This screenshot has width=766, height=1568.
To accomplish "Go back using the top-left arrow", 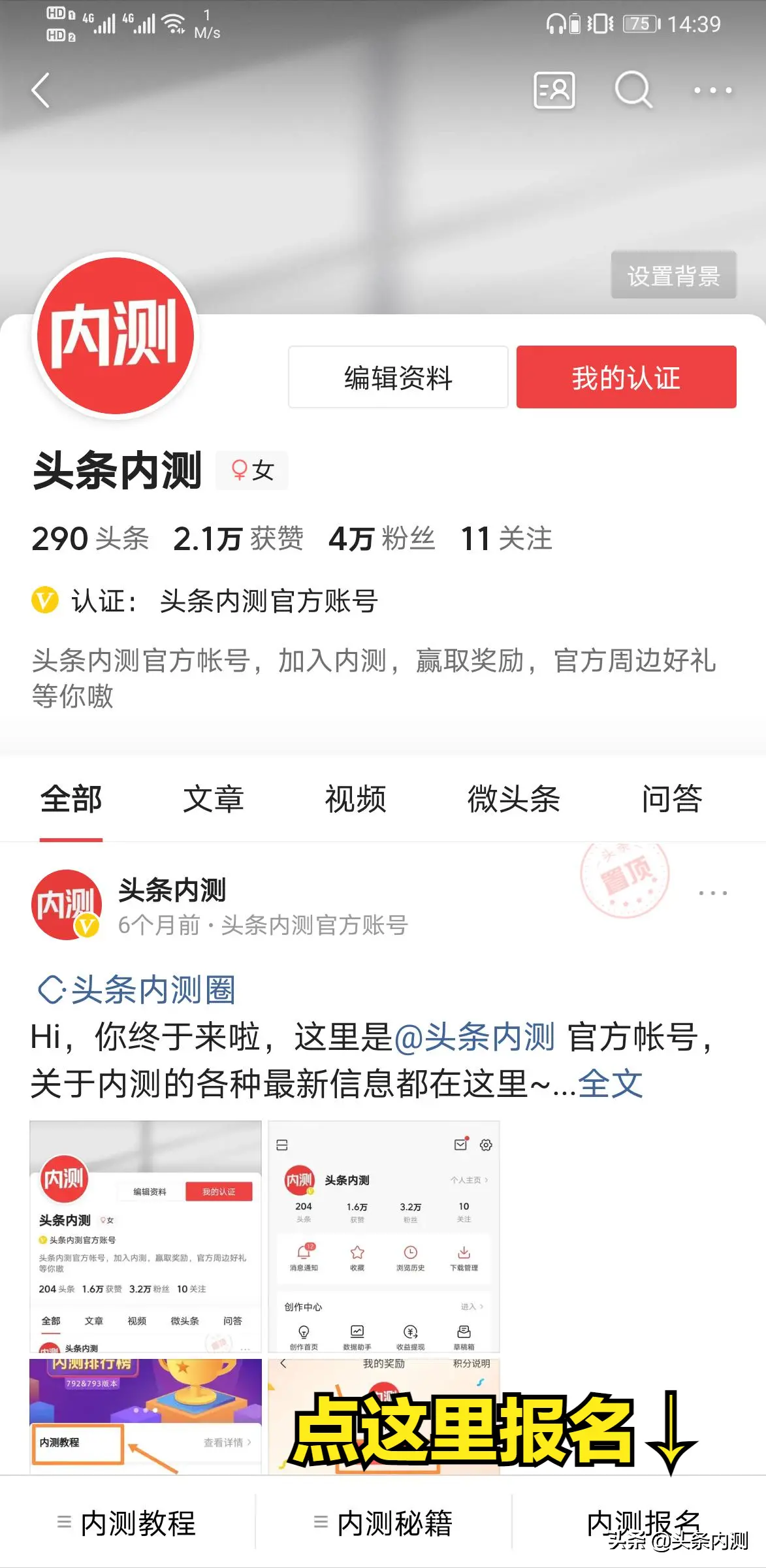I will (41, 90).
